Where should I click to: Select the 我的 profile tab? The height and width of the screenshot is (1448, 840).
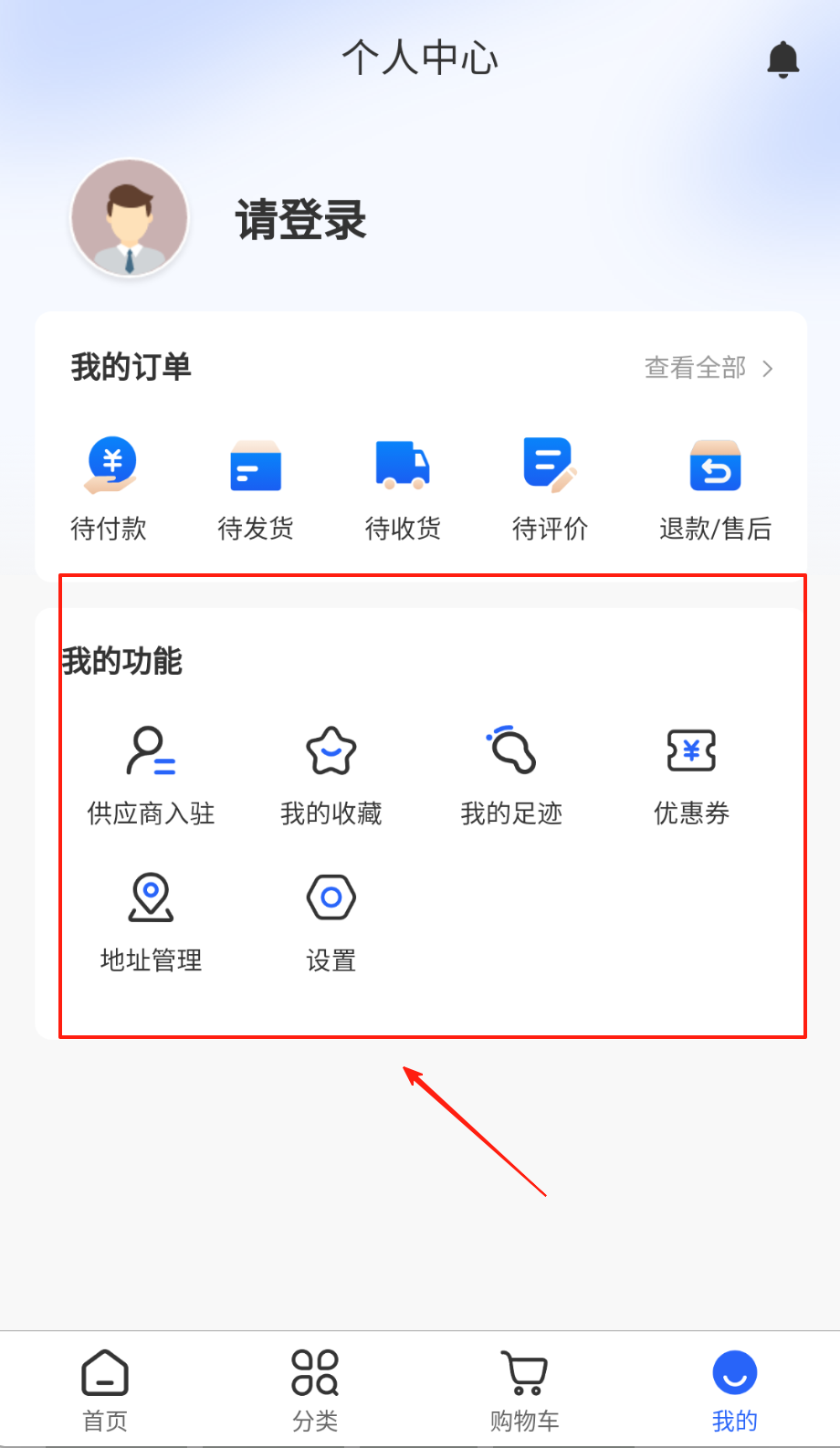tap(734, 1390)
